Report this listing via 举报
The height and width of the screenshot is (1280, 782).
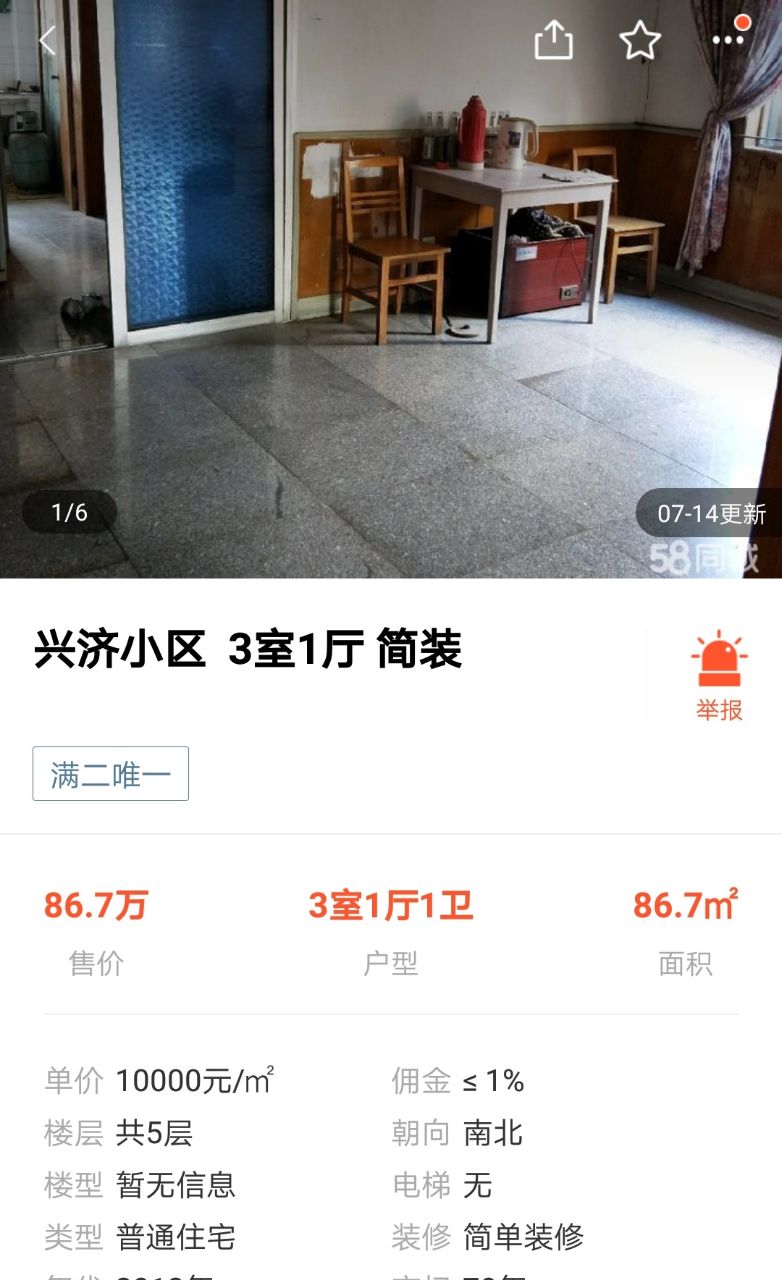tap(719, 676)
